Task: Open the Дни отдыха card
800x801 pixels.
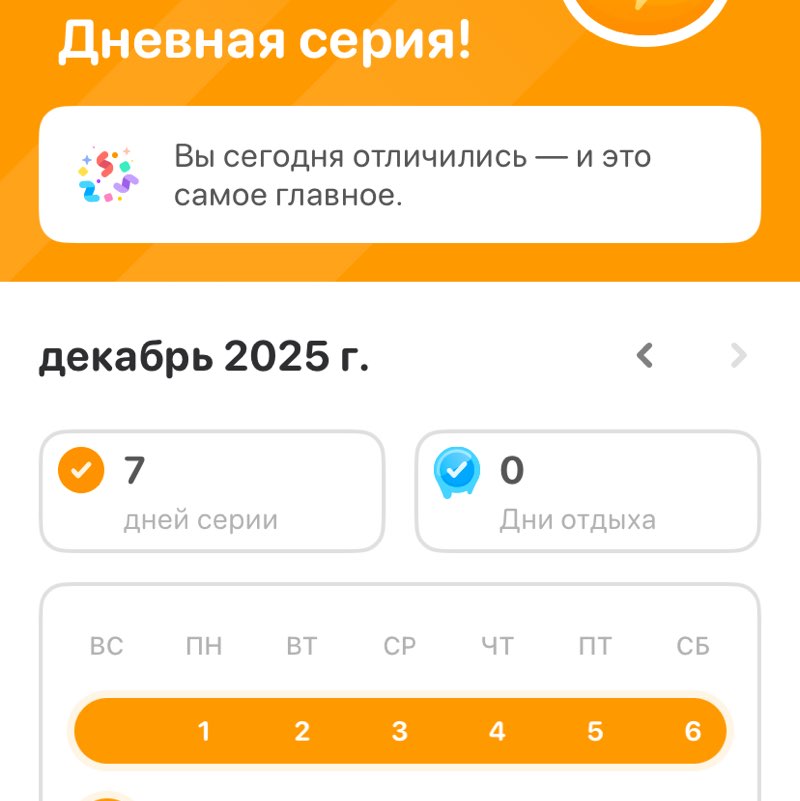Action: tap(588, 490)
